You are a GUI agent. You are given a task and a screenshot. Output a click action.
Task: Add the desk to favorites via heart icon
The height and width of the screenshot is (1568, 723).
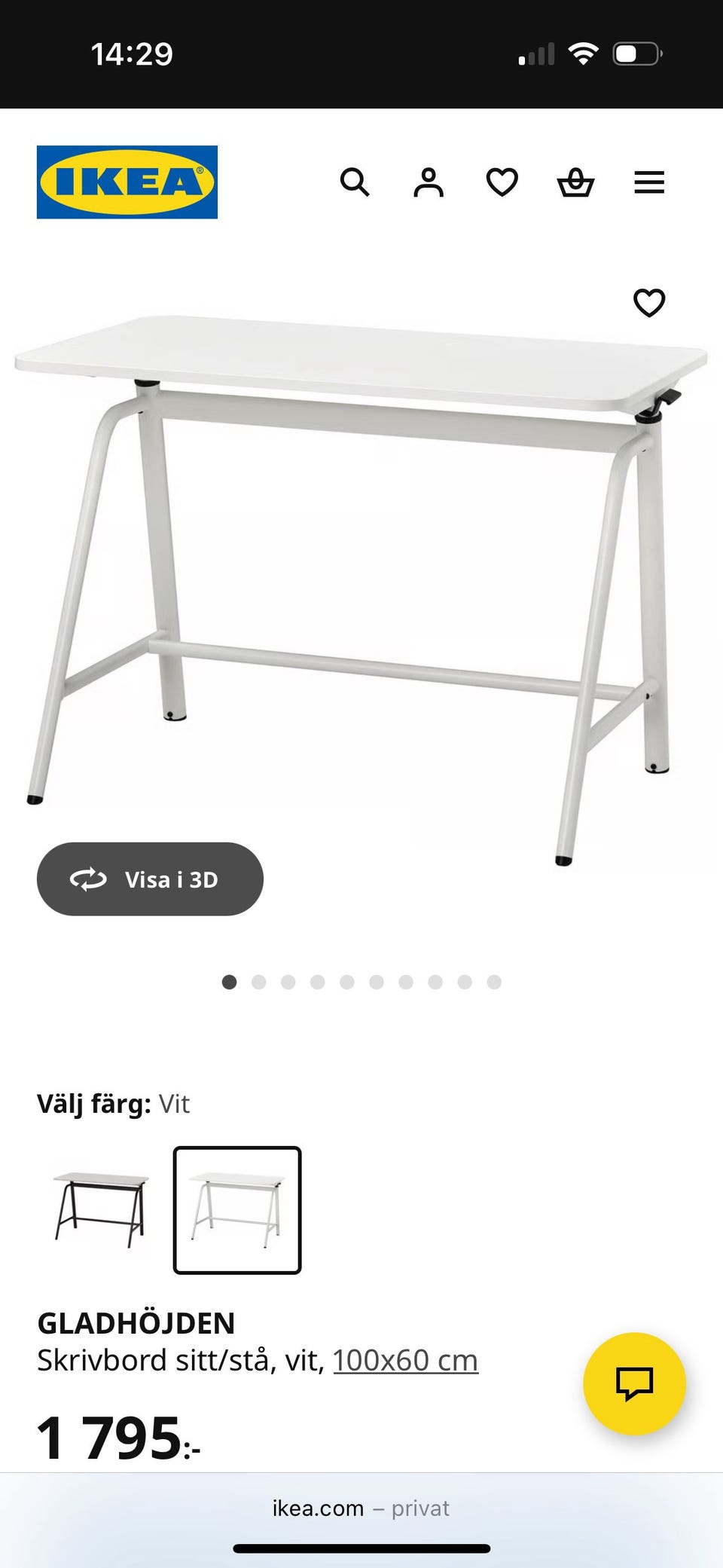pos(648,302)
